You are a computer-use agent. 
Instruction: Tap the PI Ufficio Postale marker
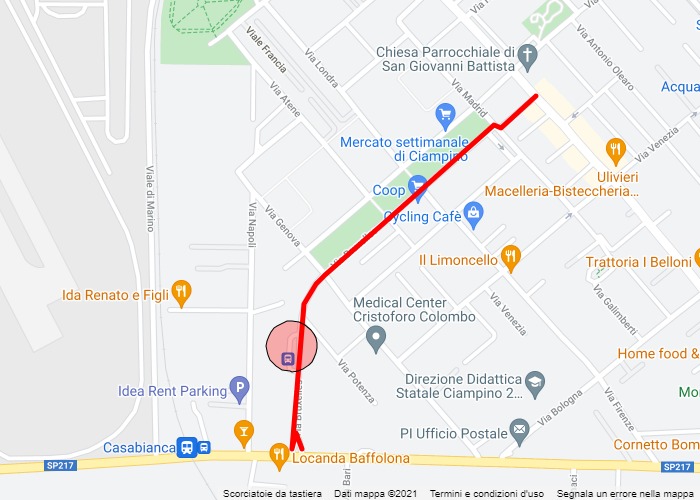point(519,432)
